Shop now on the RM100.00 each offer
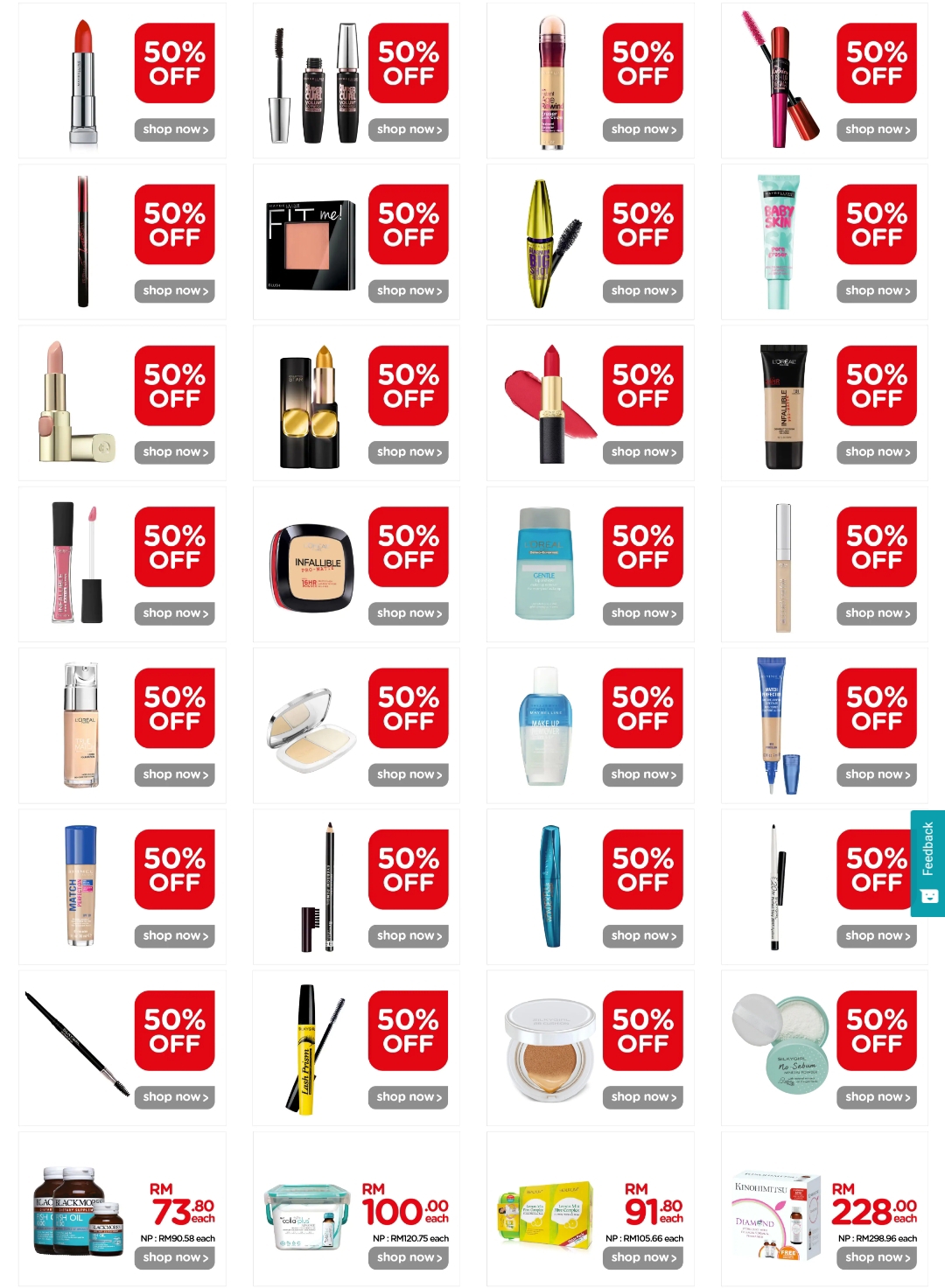 (409, 1257)
